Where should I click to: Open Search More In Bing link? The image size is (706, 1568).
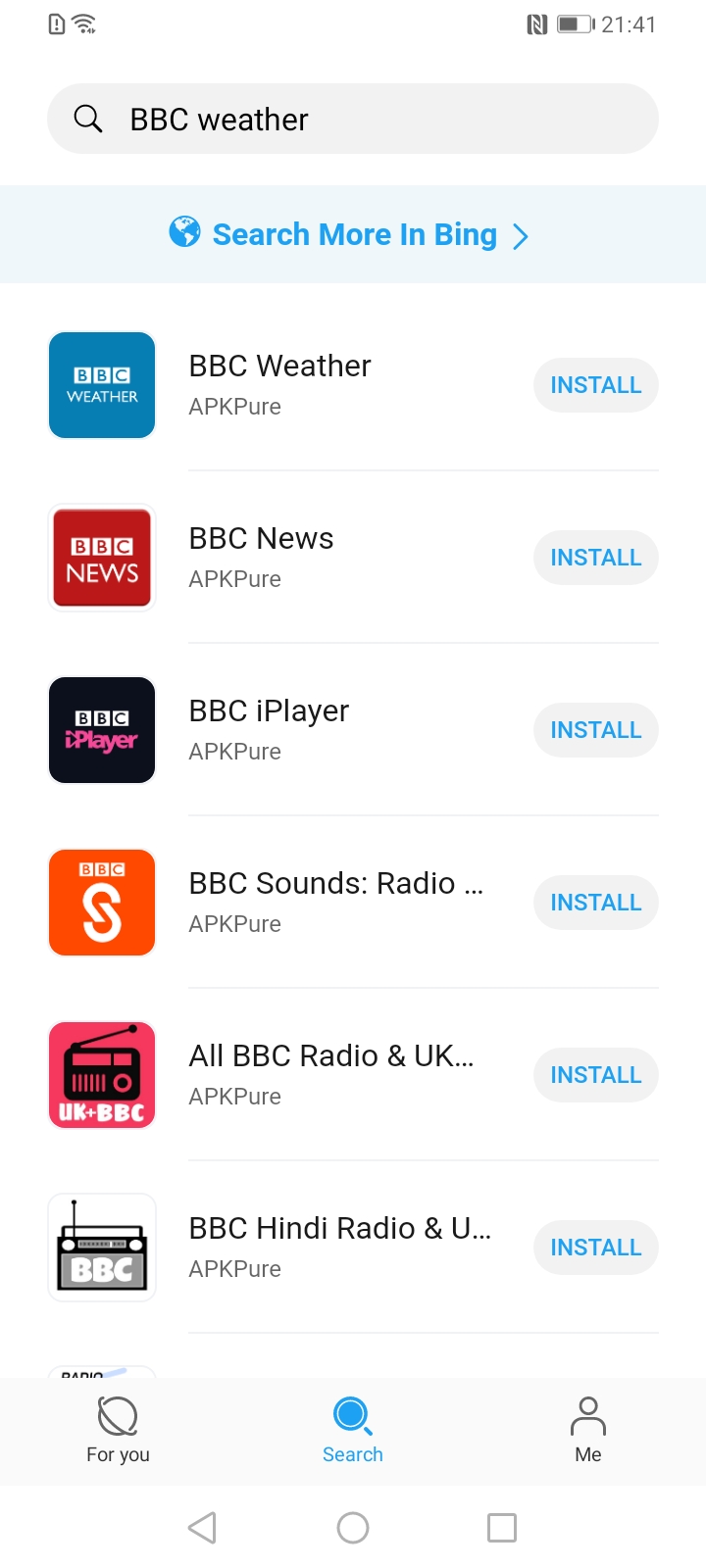coord(353,234)
